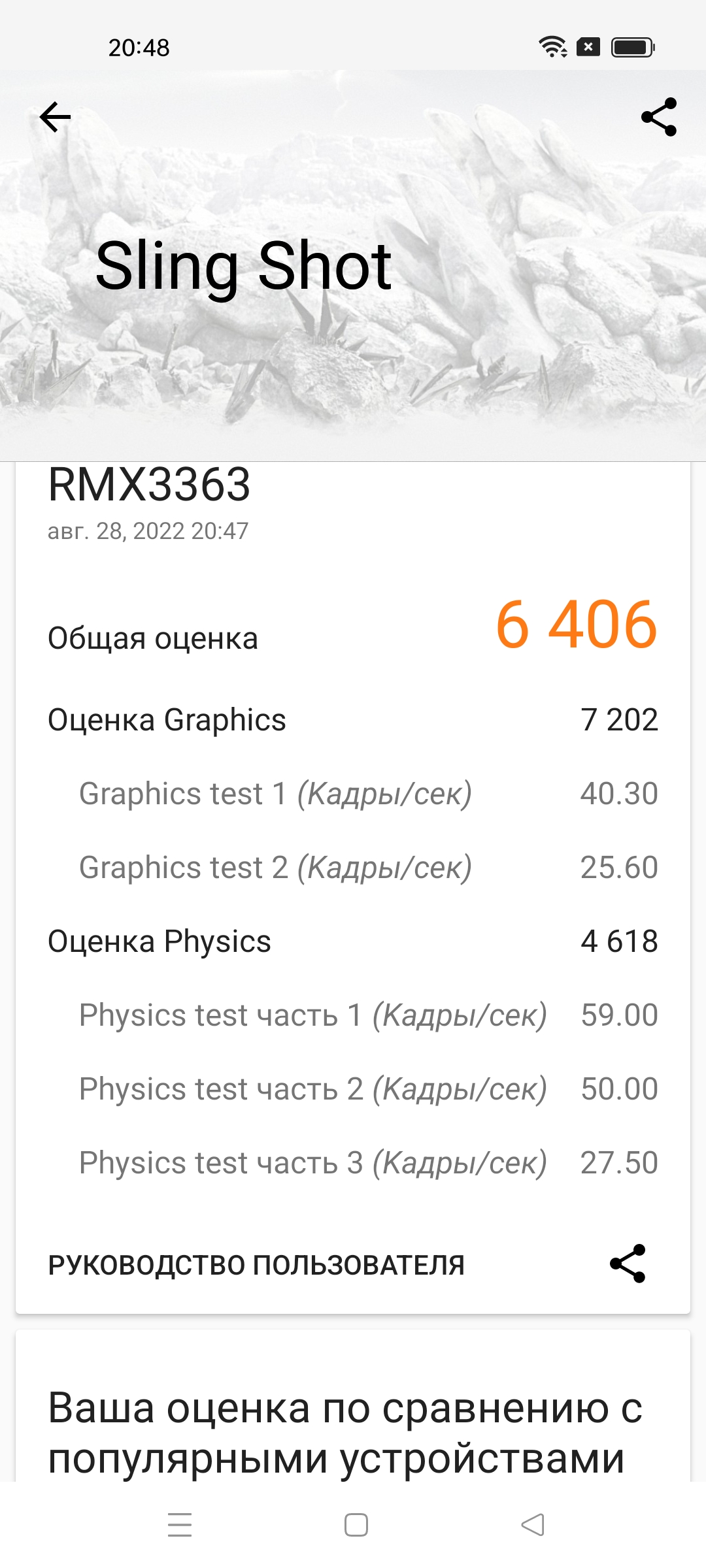Go back using the top arrow

pos(55,118)
